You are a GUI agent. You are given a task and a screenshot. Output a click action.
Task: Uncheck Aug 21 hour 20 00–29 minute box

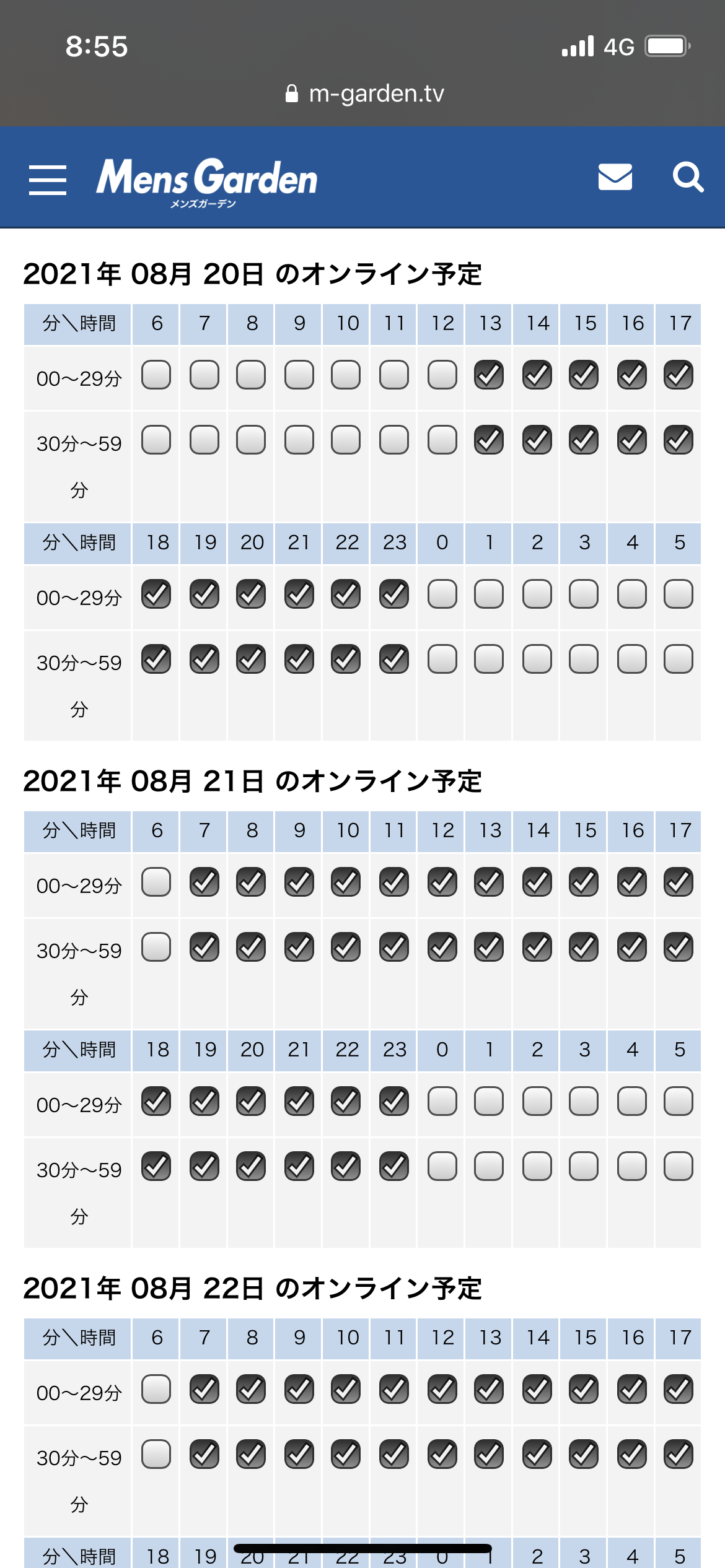click(x=251, y=1102)
